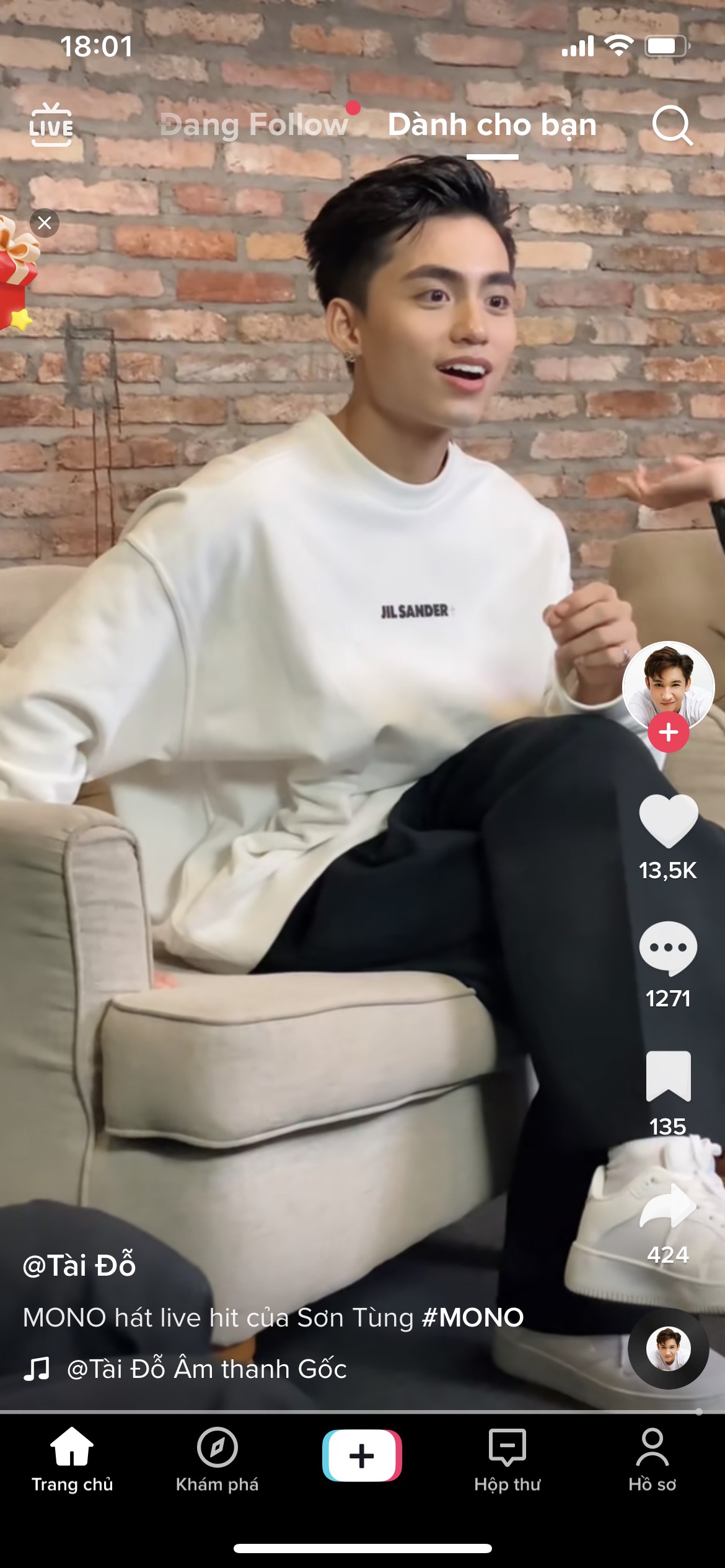Screen dimensions: 725x1568
Task: Dismiss the gift box overlay
Action: 45,223
